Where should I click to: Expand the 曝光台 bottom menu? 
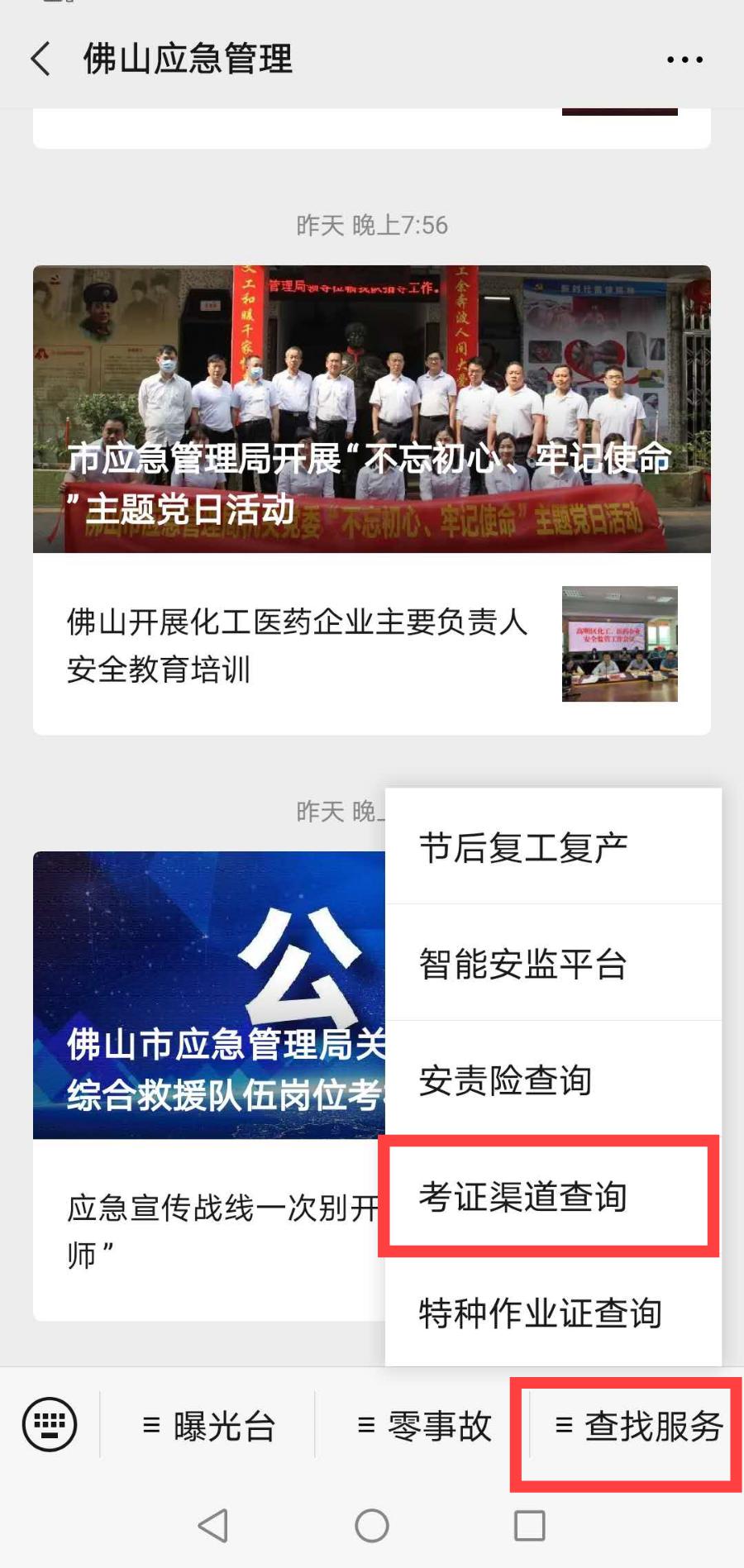coord(208,1426)
